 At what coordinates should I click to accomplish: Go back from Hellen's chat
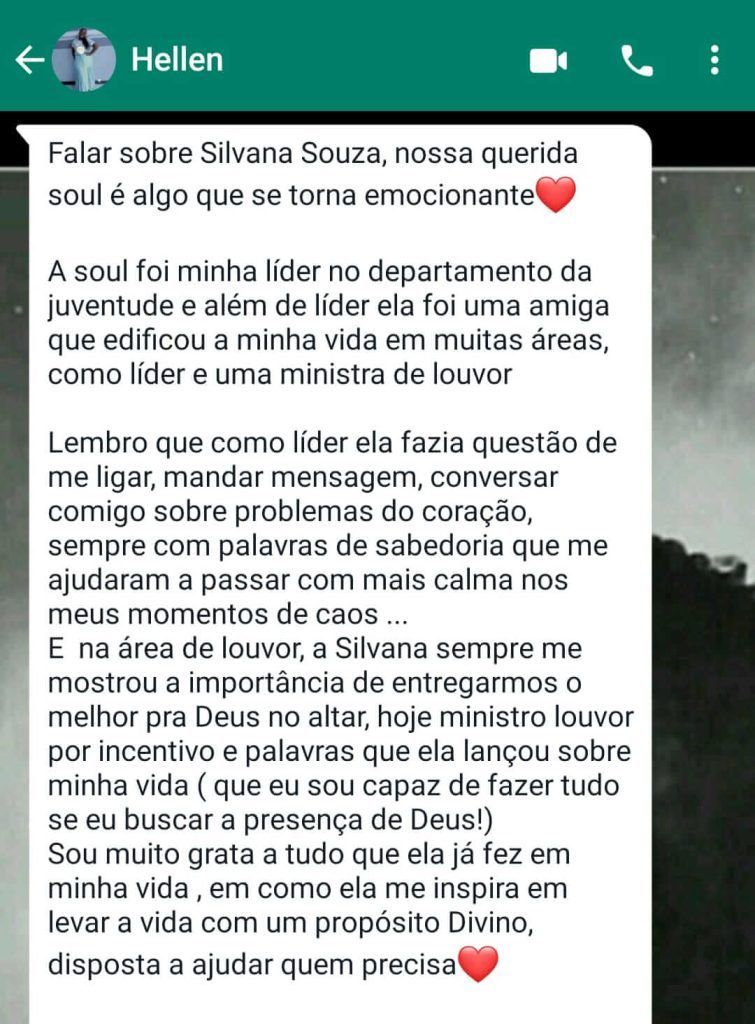[x=28, y=61]
